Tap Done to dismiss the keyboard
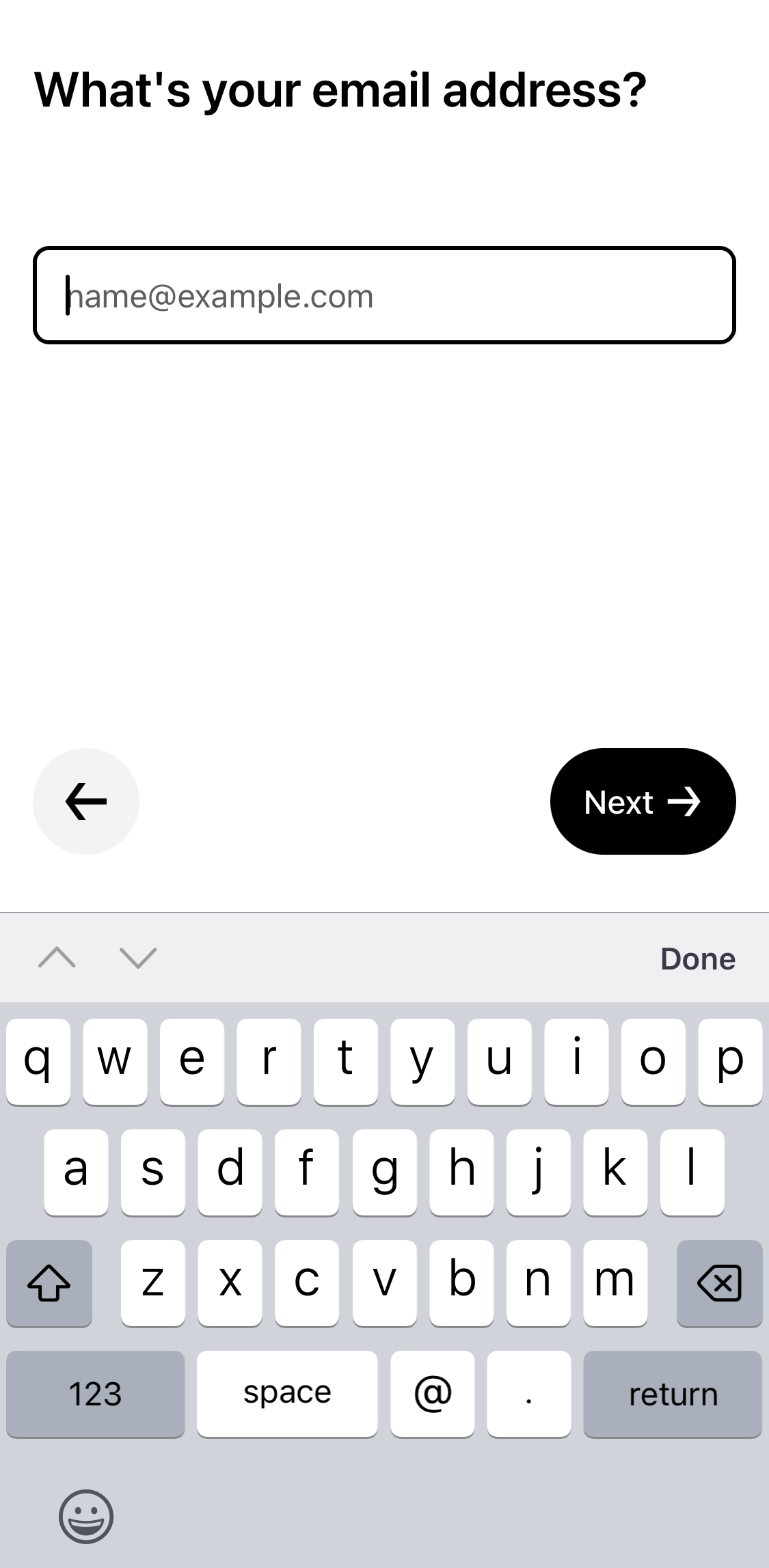The height and width of the screenshot is (1568, 769). click(x=697, y=959)
